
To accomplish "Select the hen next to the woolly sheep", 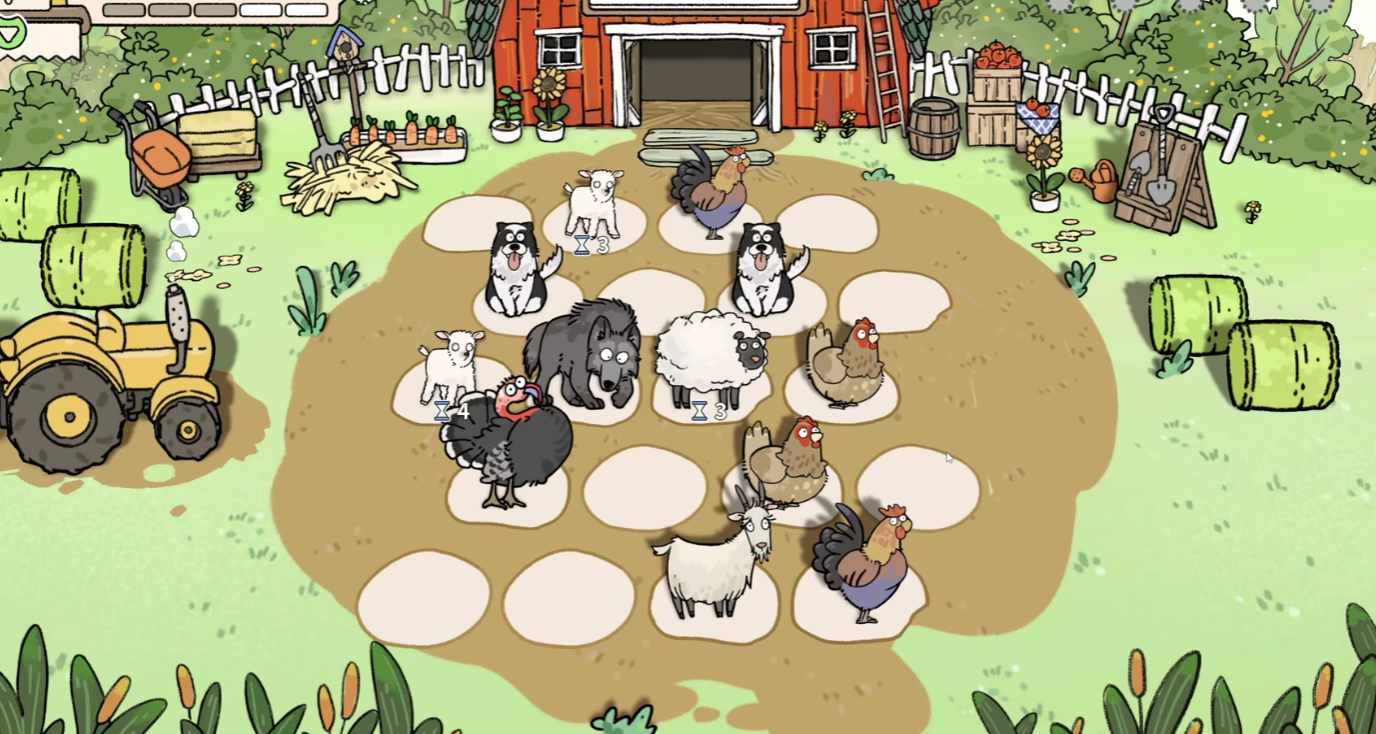I will (x=848, y=364).
